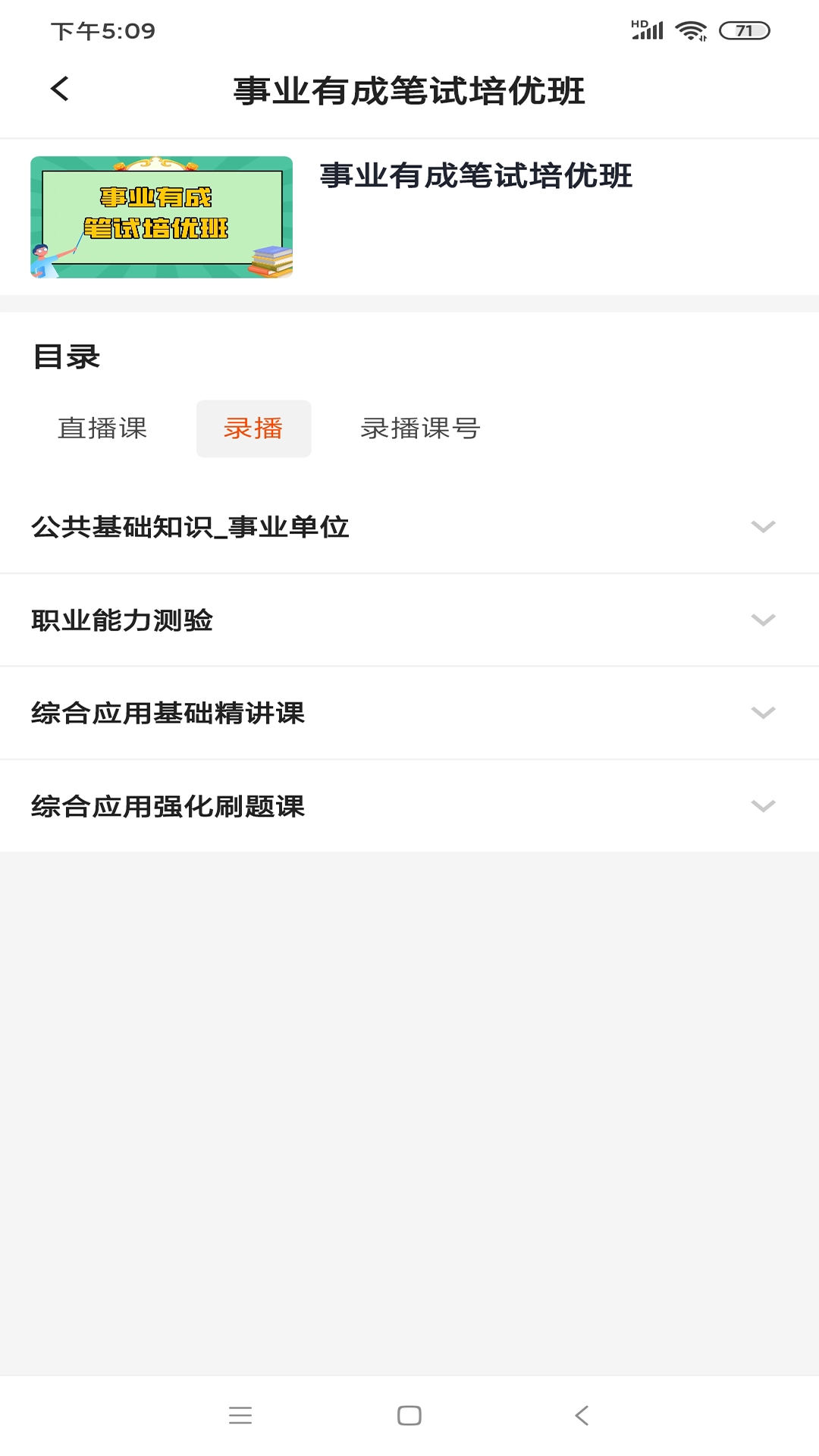The image size is (819, 1456).
Task: Tap the Wi-Fi icon in status bar
Action: click(x=692, y=30)
